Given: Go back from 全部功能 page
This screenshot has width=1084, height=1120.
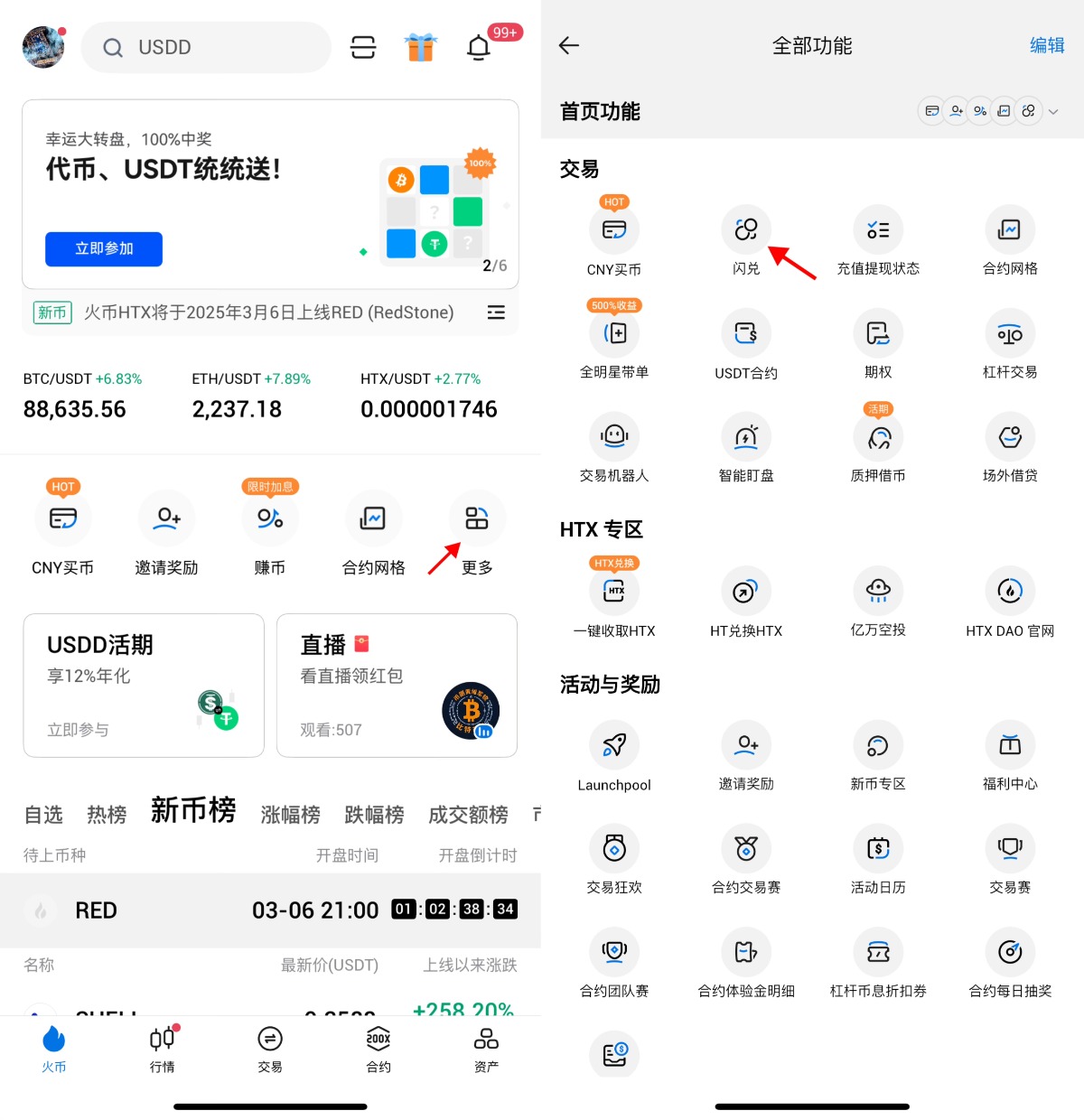Looking at the screenshot, I should [x=569, y=46].
